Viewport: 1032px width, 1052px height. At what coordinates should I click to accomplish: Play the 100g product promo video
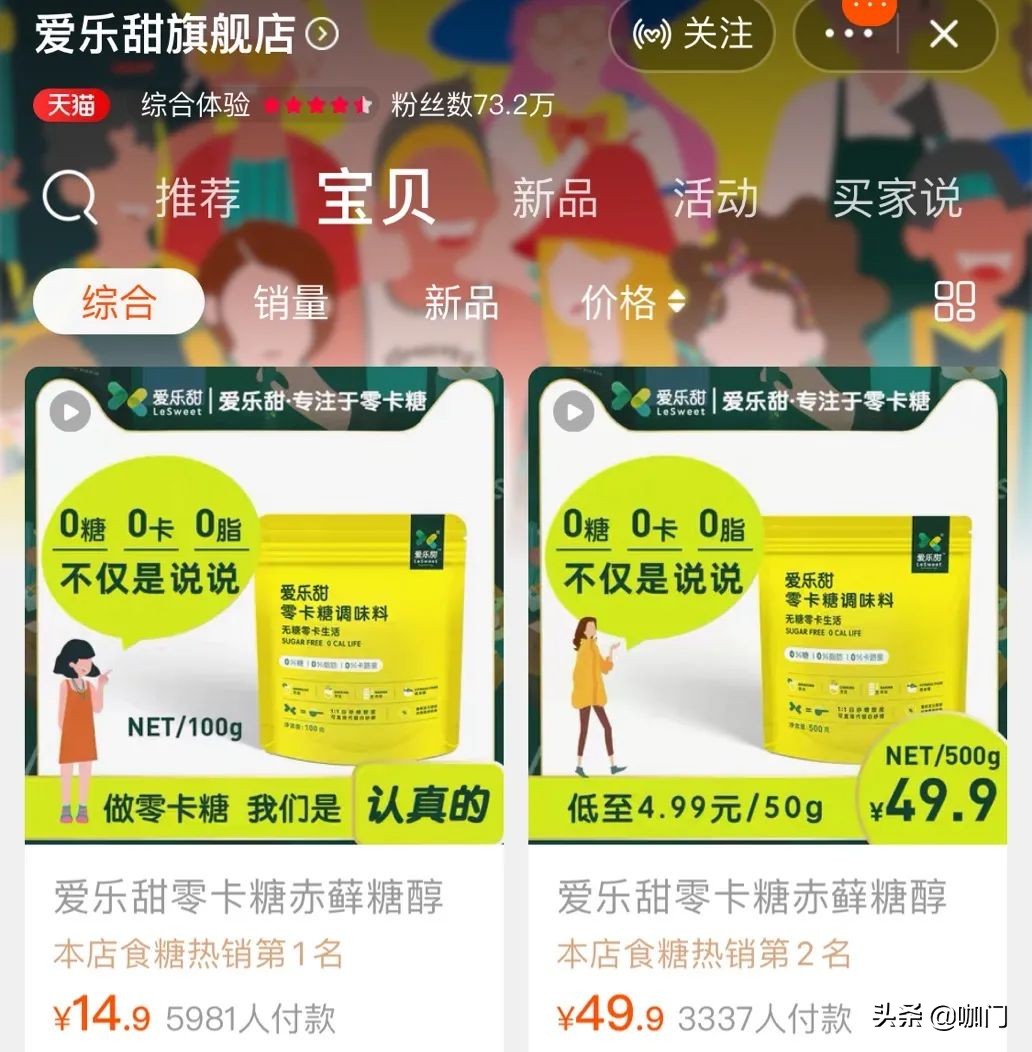pos(69,410)
